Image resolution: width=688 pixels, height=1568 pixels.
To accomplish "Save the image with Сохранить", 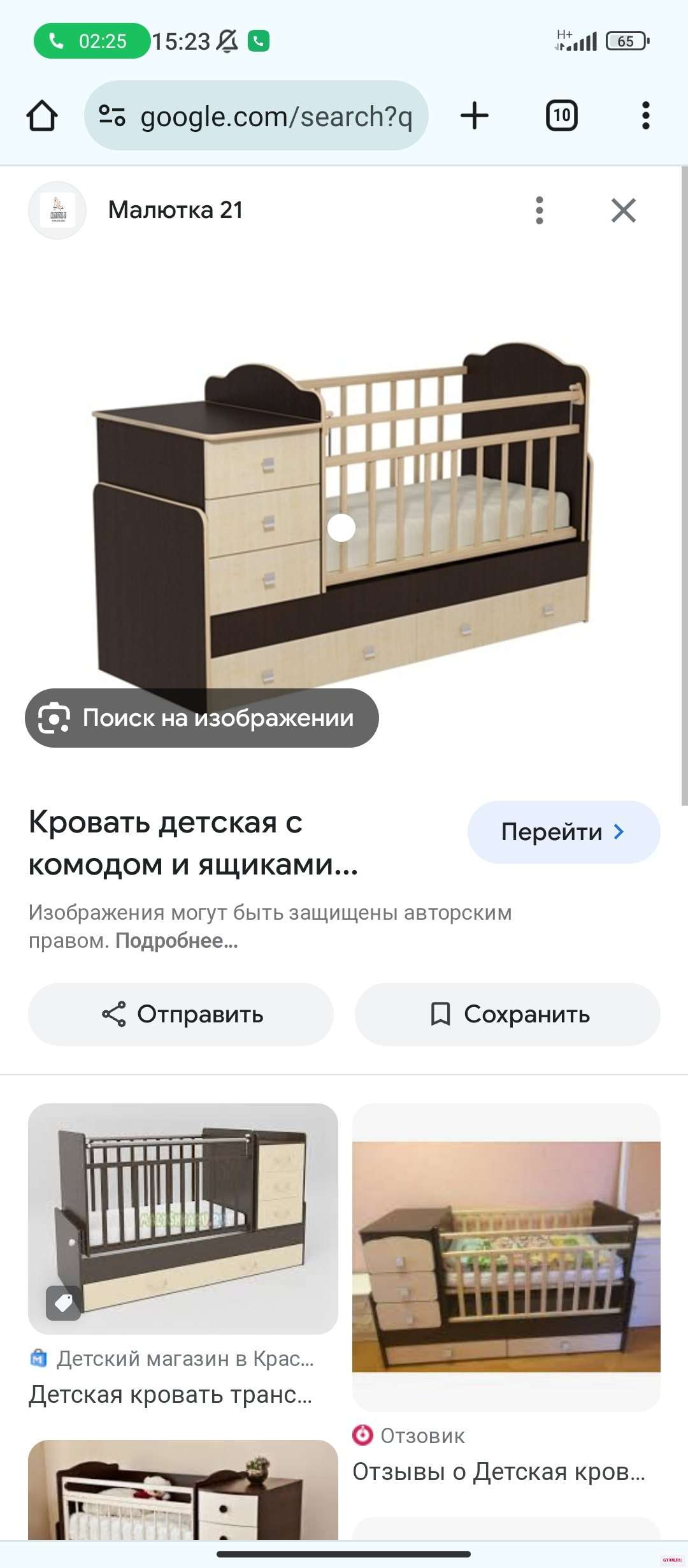I will click(507, 1014).
